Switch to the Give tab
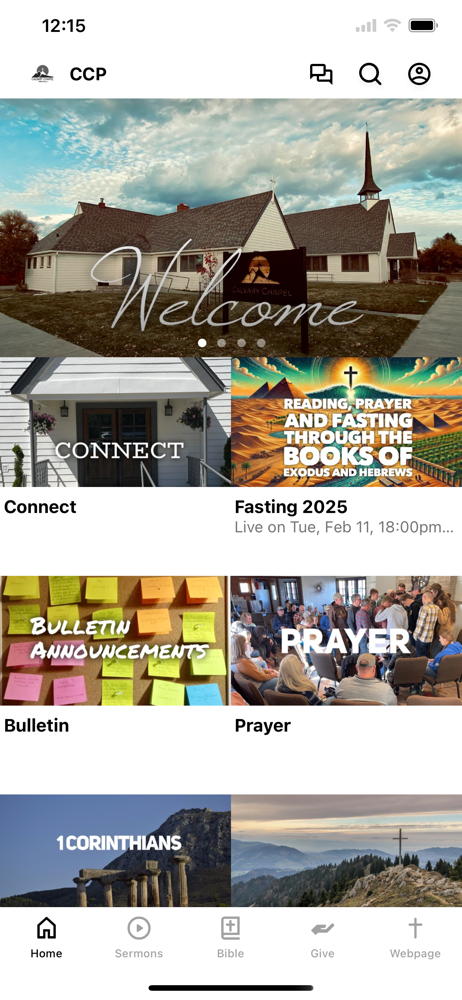 click(x=322, y=938)
